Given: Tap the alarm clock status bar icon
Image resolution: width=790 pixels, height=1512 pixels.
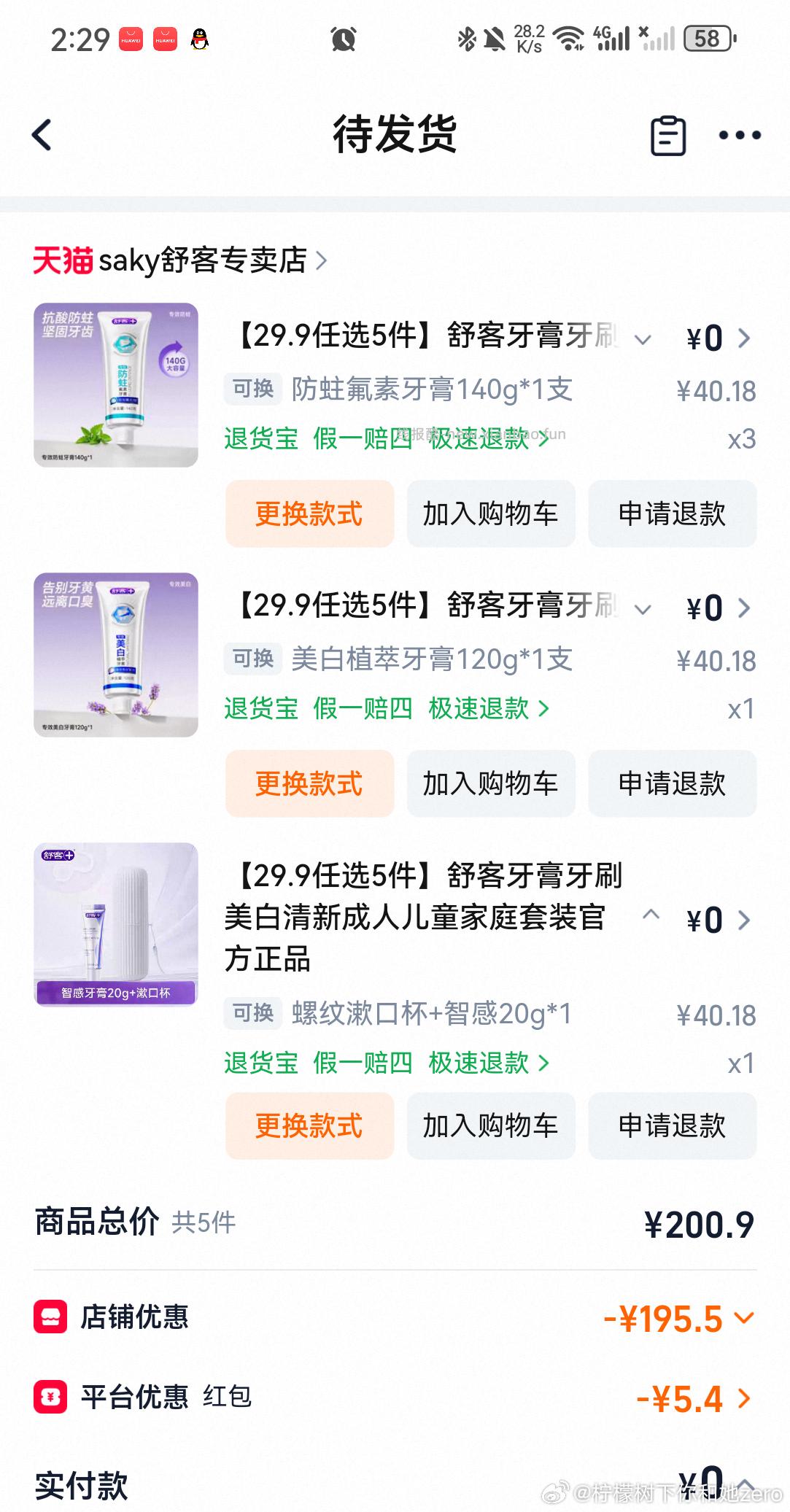Looking at the screenshot, I should pos(341,39).
